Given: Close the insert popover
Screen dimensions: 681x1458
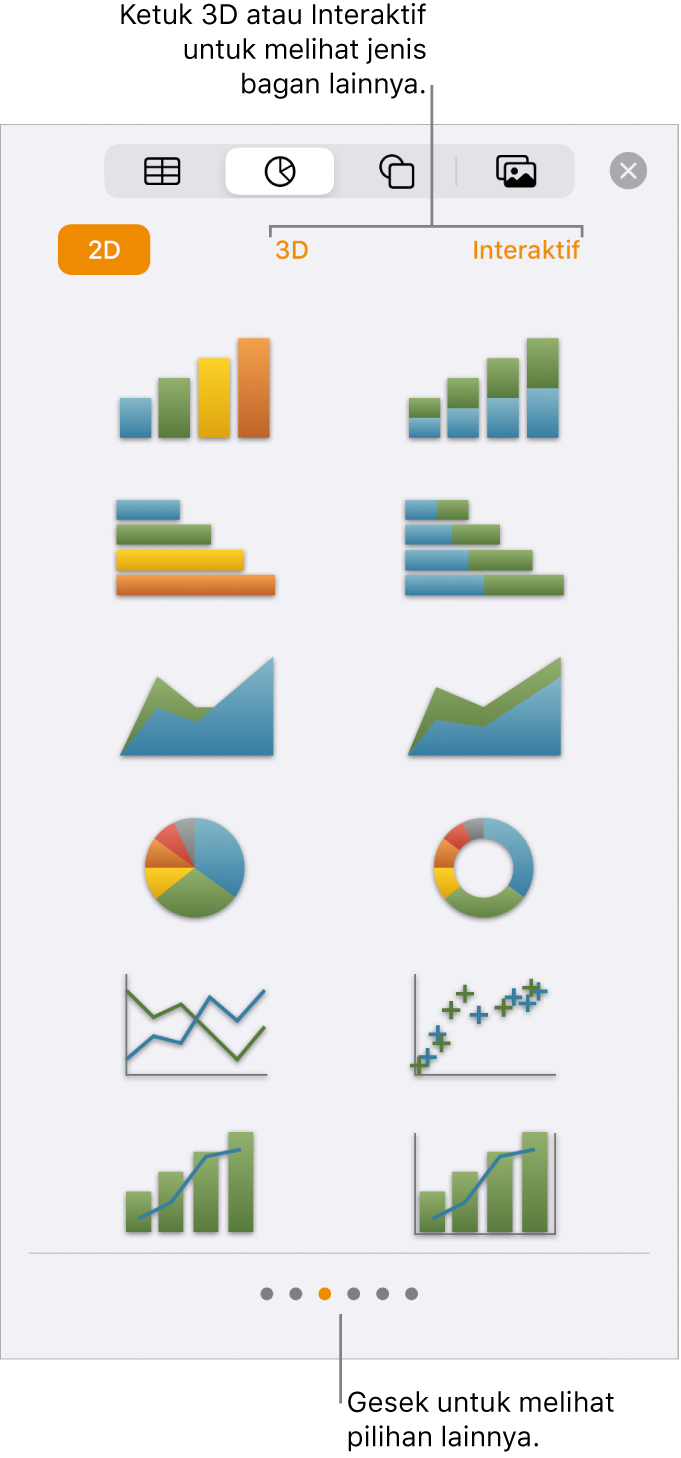Looking at the screenshot, I should pos(628,171).
